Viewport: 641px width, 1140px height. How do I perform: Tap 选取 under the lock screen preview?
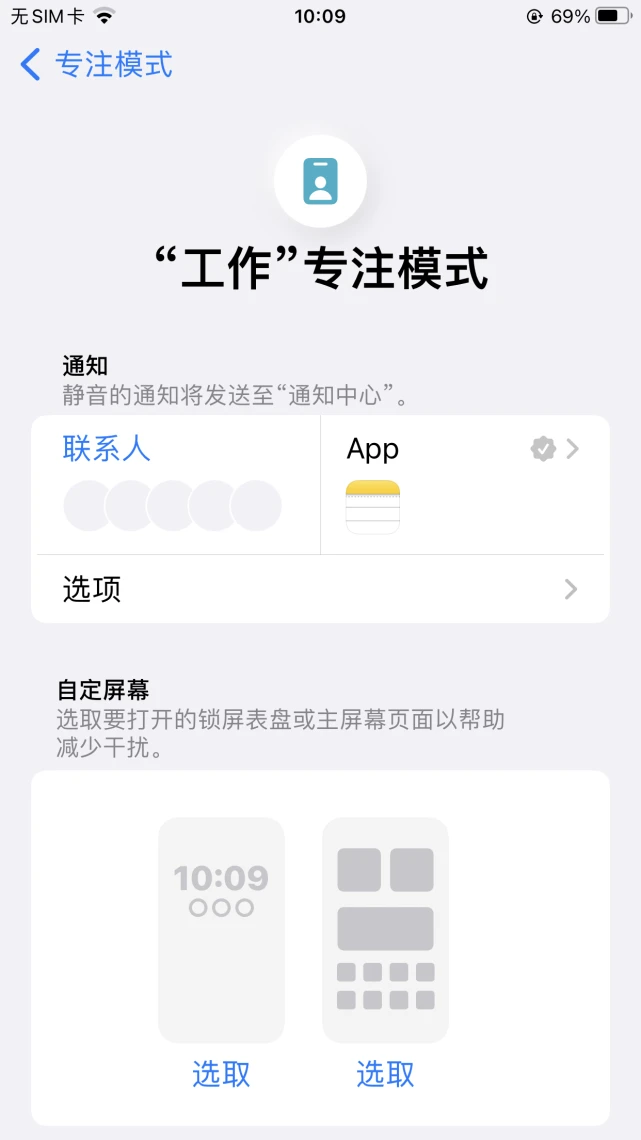click(221, 1074)
